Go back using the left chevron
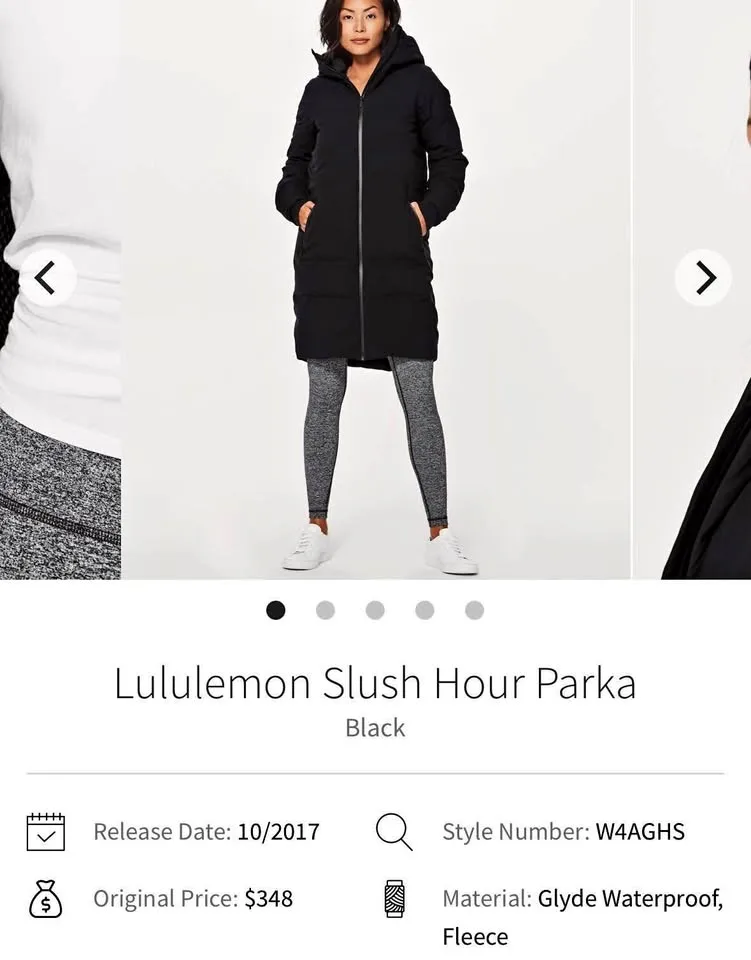Screen dimensions: 751x960 tap(47, 277)
